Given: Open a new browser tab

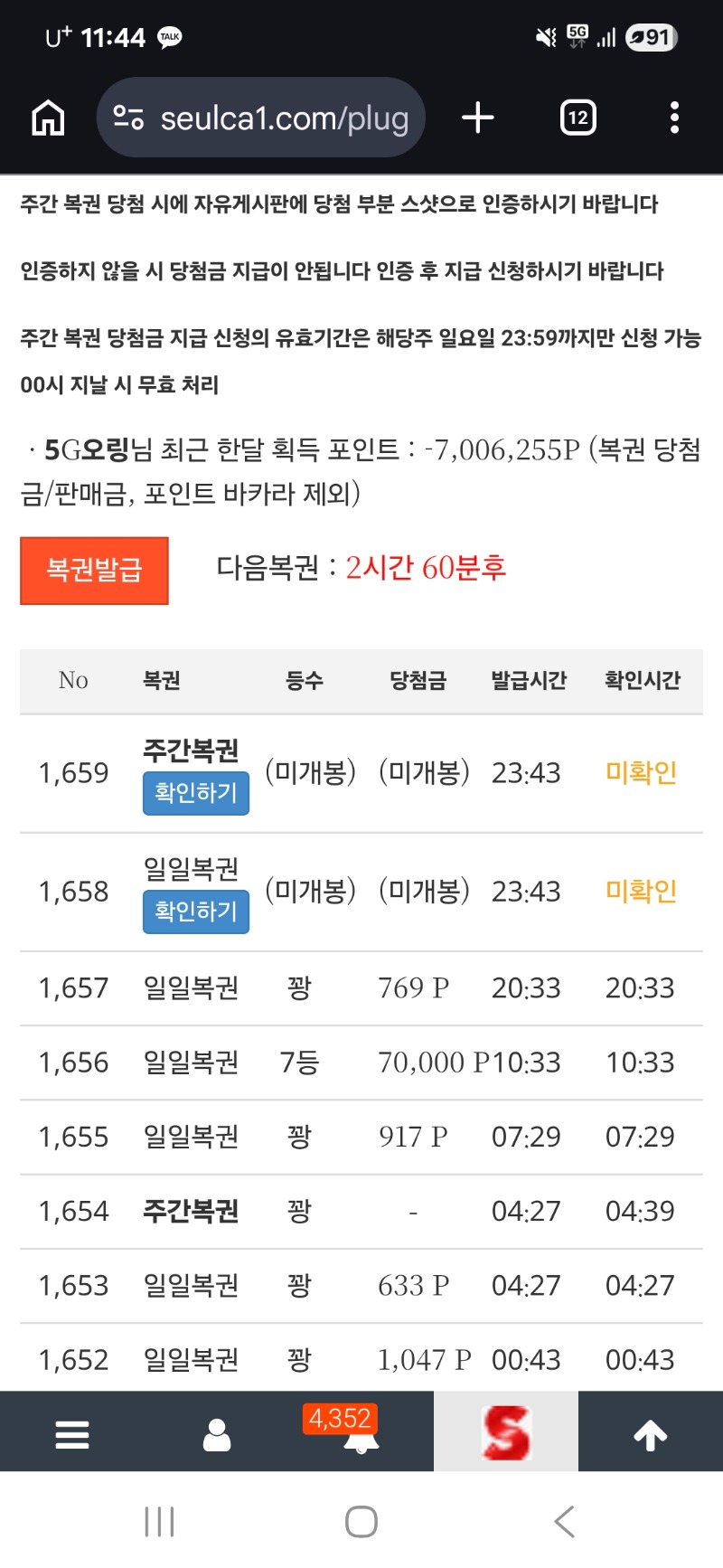Looking at the screenshot, I should 477,118.
